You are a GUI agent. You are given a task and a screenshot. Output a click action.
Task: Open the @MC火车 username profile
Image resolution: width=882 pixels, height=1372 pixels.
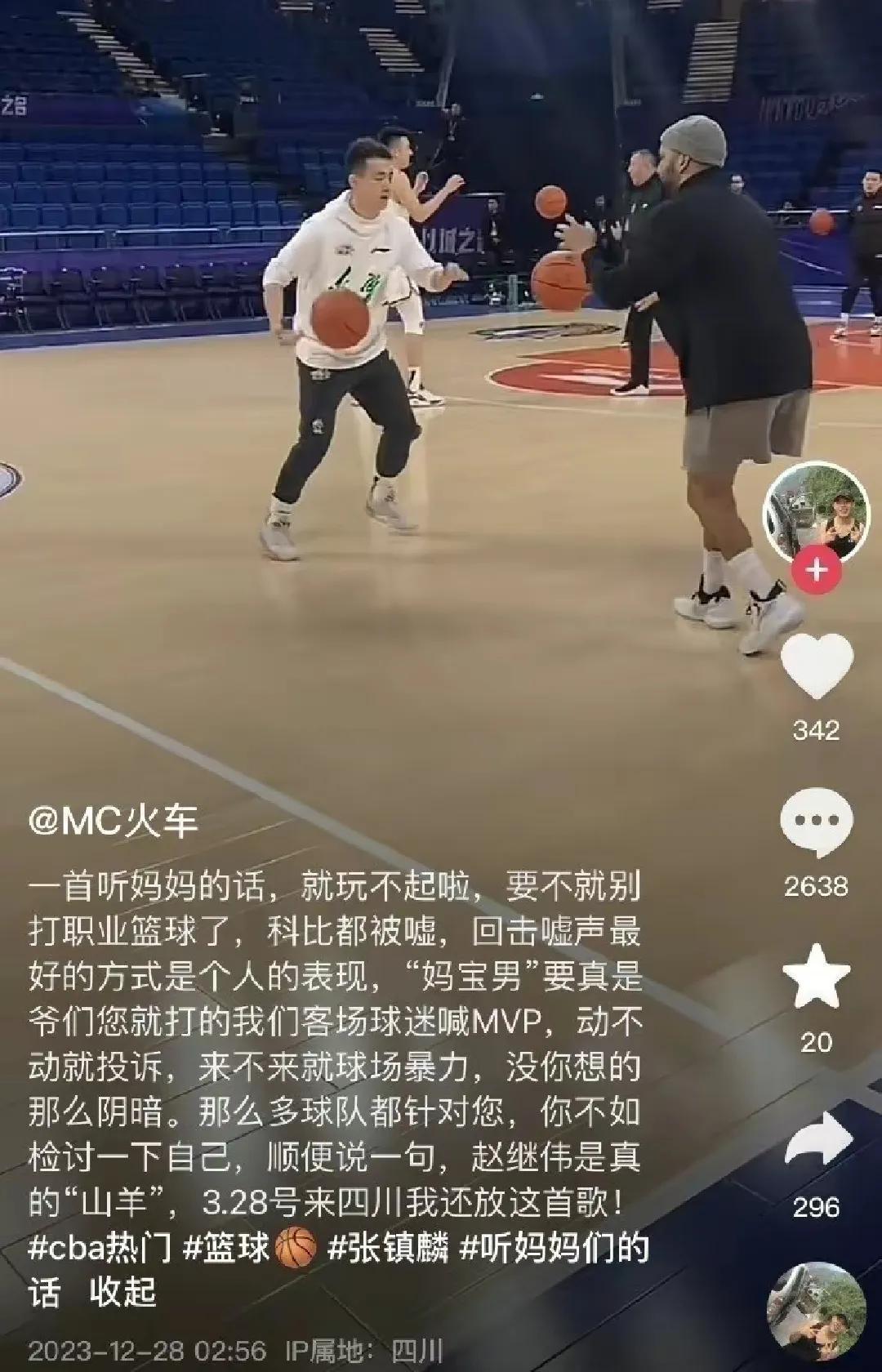114,821
